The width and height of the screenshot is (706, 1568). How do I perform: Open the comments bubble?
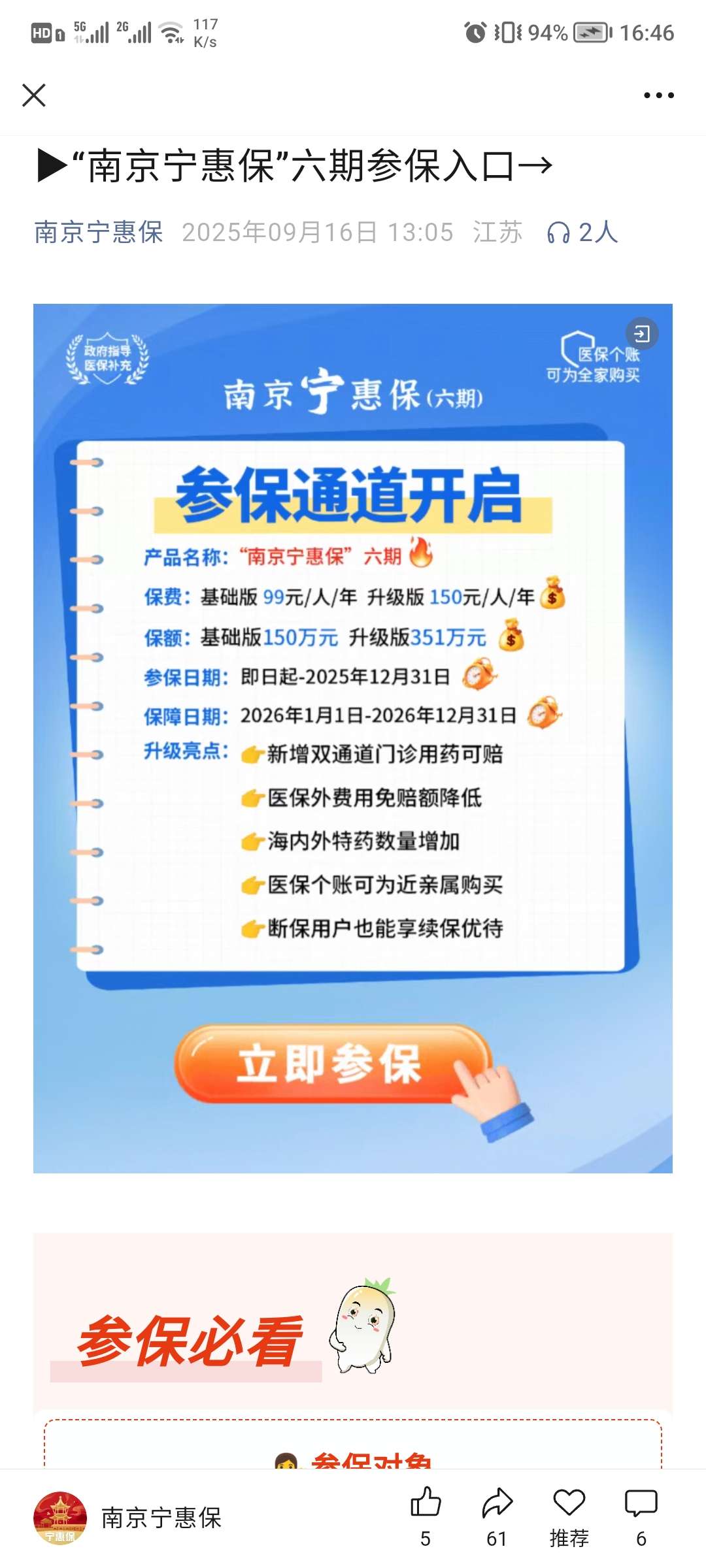[x=641, y=1503]
